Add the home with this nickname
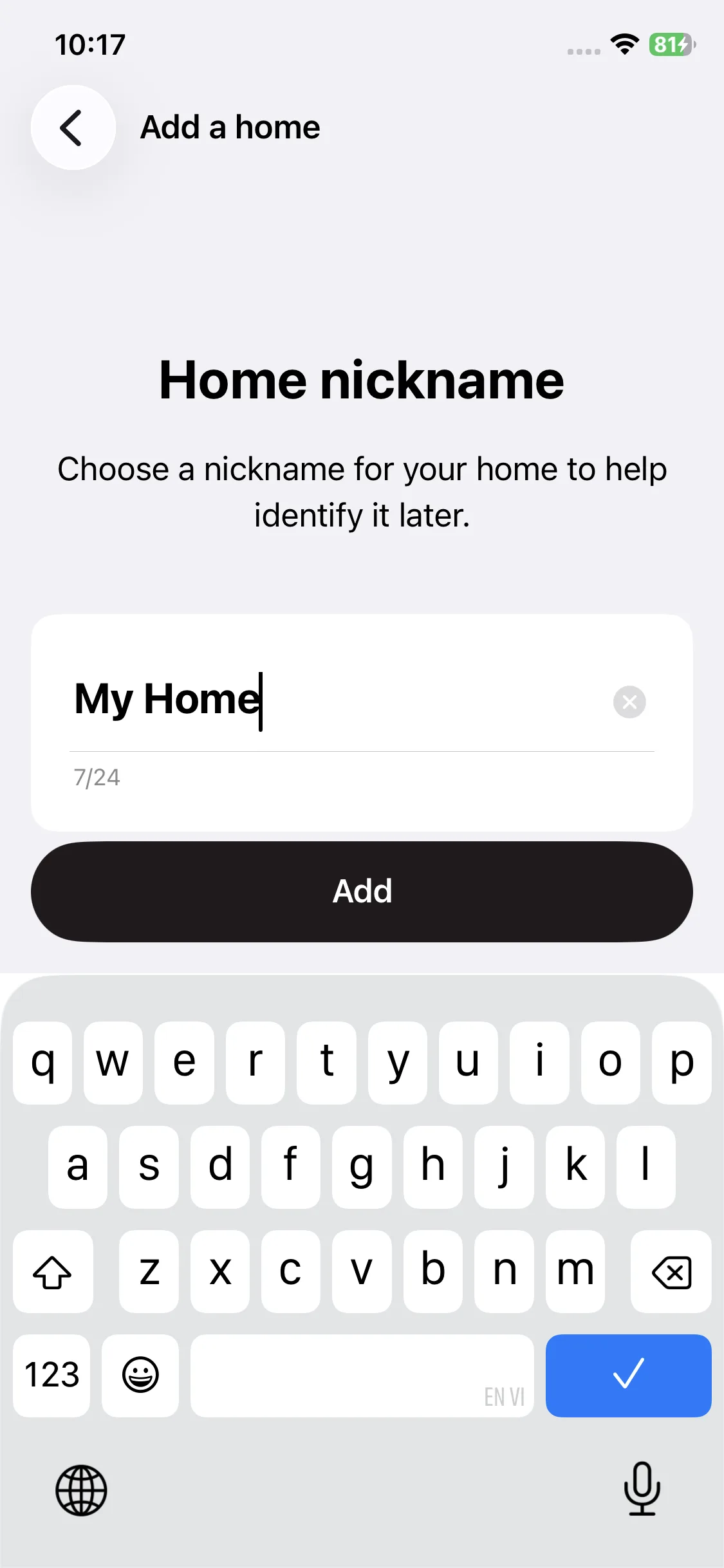This screenshot has height=1568, width=724. pyautogui.click(x=362, y=891)
